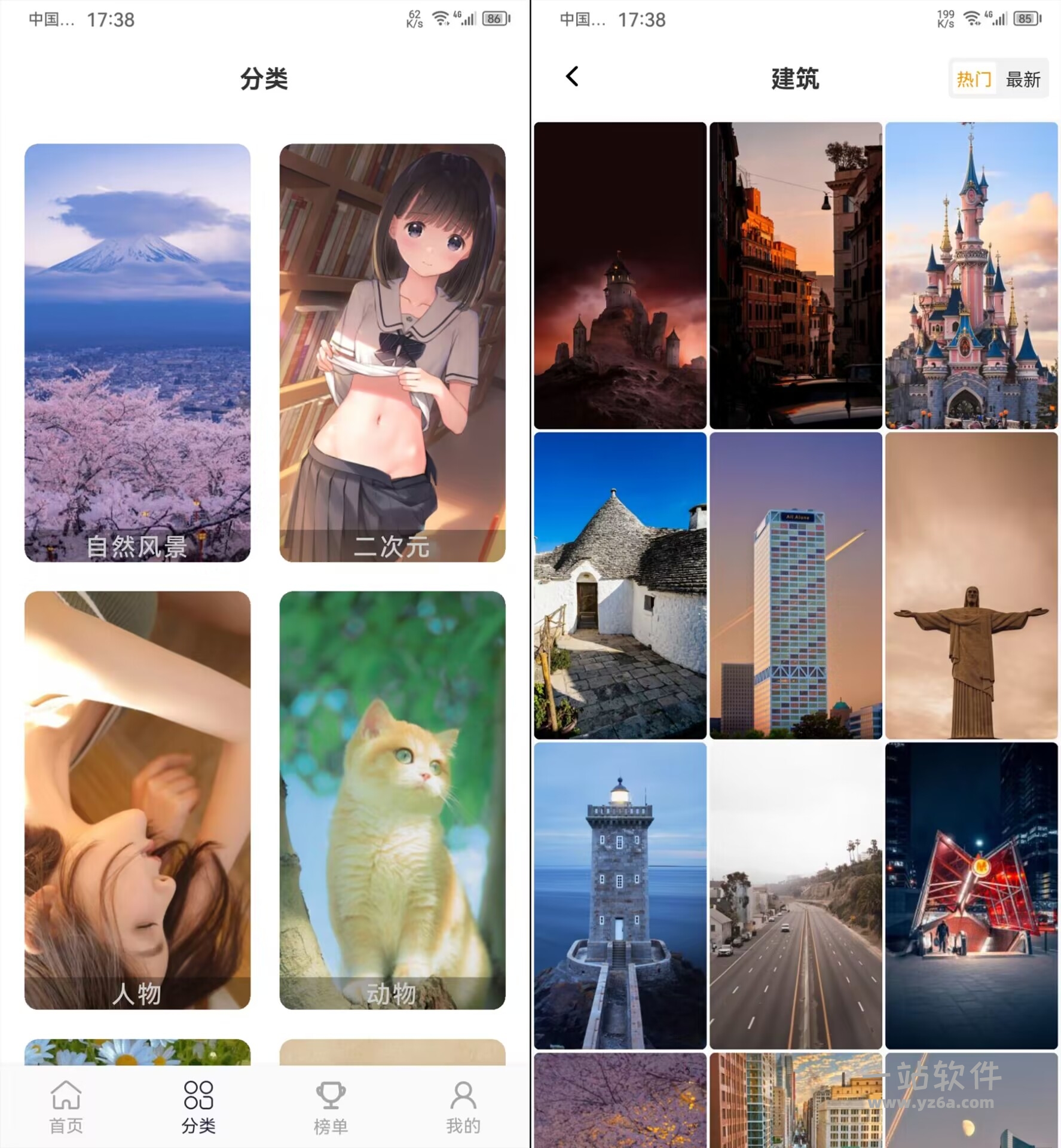The width and height of the screenshot is (1061, 1148).
Task: Open the sunset street buildings wallpaper
Action: [x=796, y=275]
